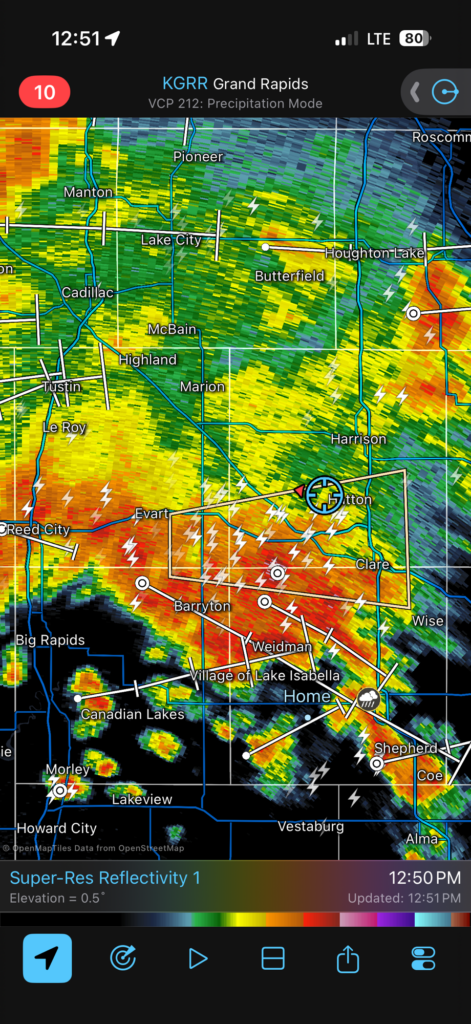Image resolution: width=471 pixels, height=1024 pixels.
Task: Change the Super-Res Reflectivity 1 product
Action: 105,878
